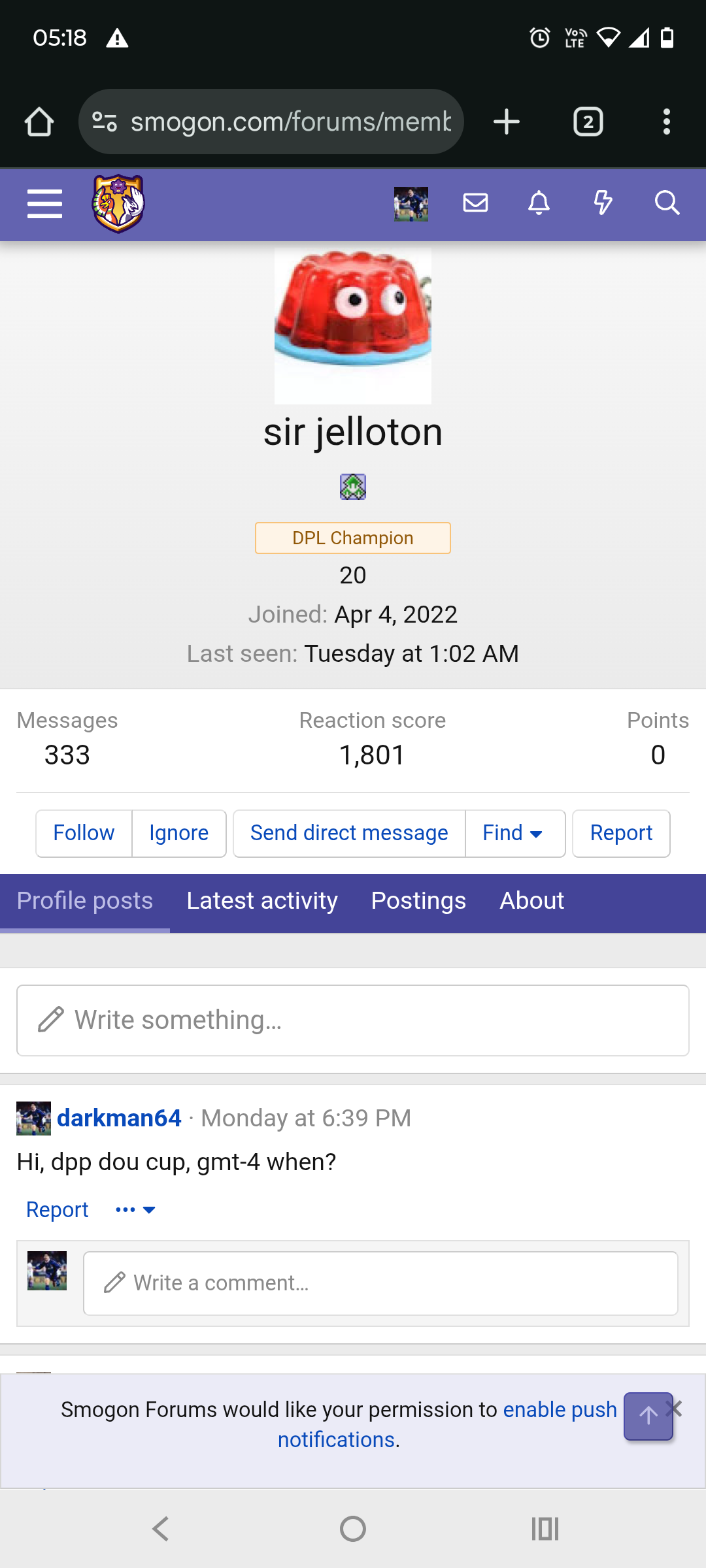Open the browser overflow menu

(666, 122)
